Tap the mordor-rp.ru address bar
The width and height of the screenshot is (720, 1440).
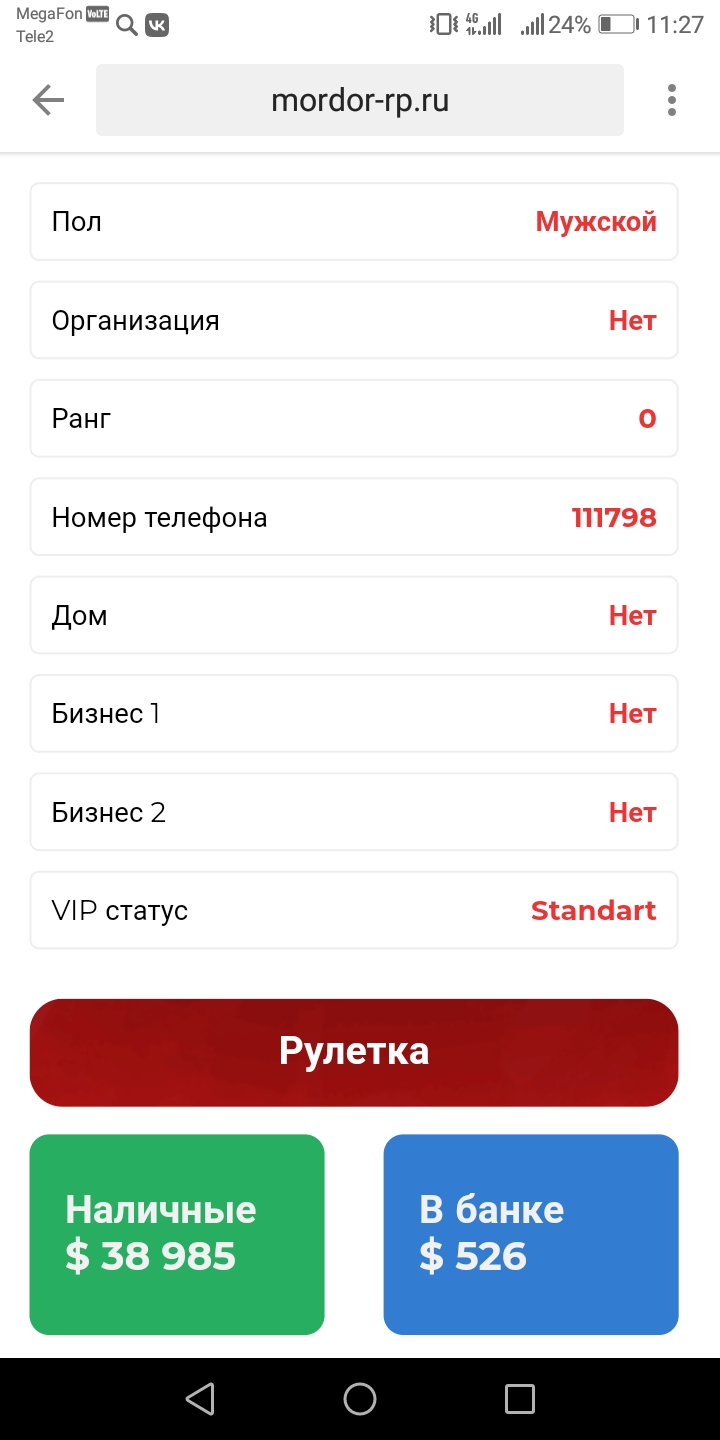pos(360,100)
